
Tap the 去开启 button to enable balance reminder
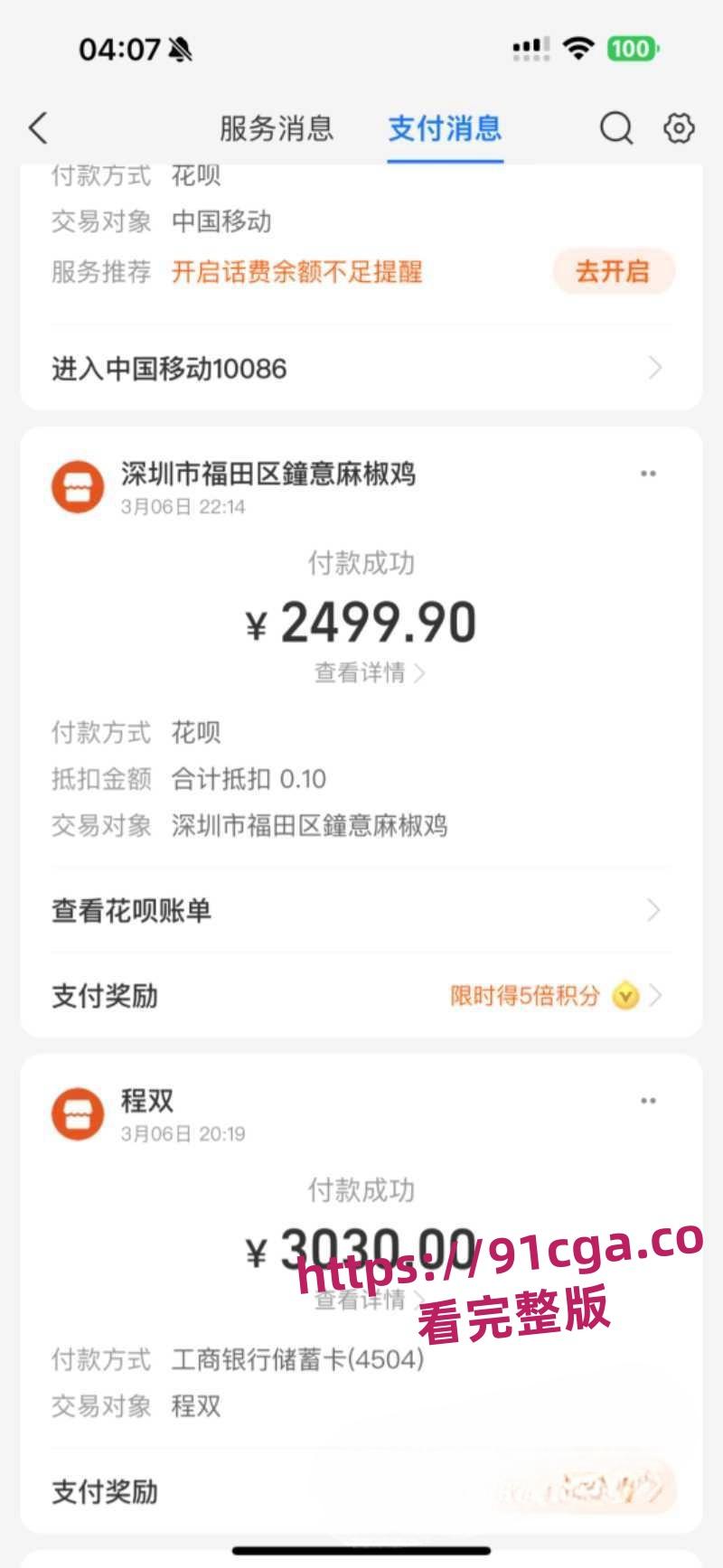point(614,272)
